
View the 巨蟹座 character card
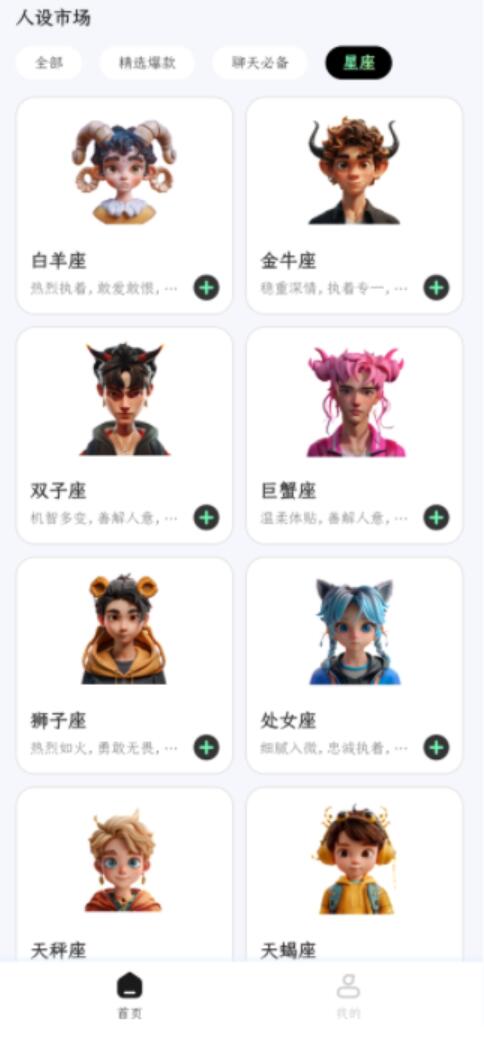355,435
